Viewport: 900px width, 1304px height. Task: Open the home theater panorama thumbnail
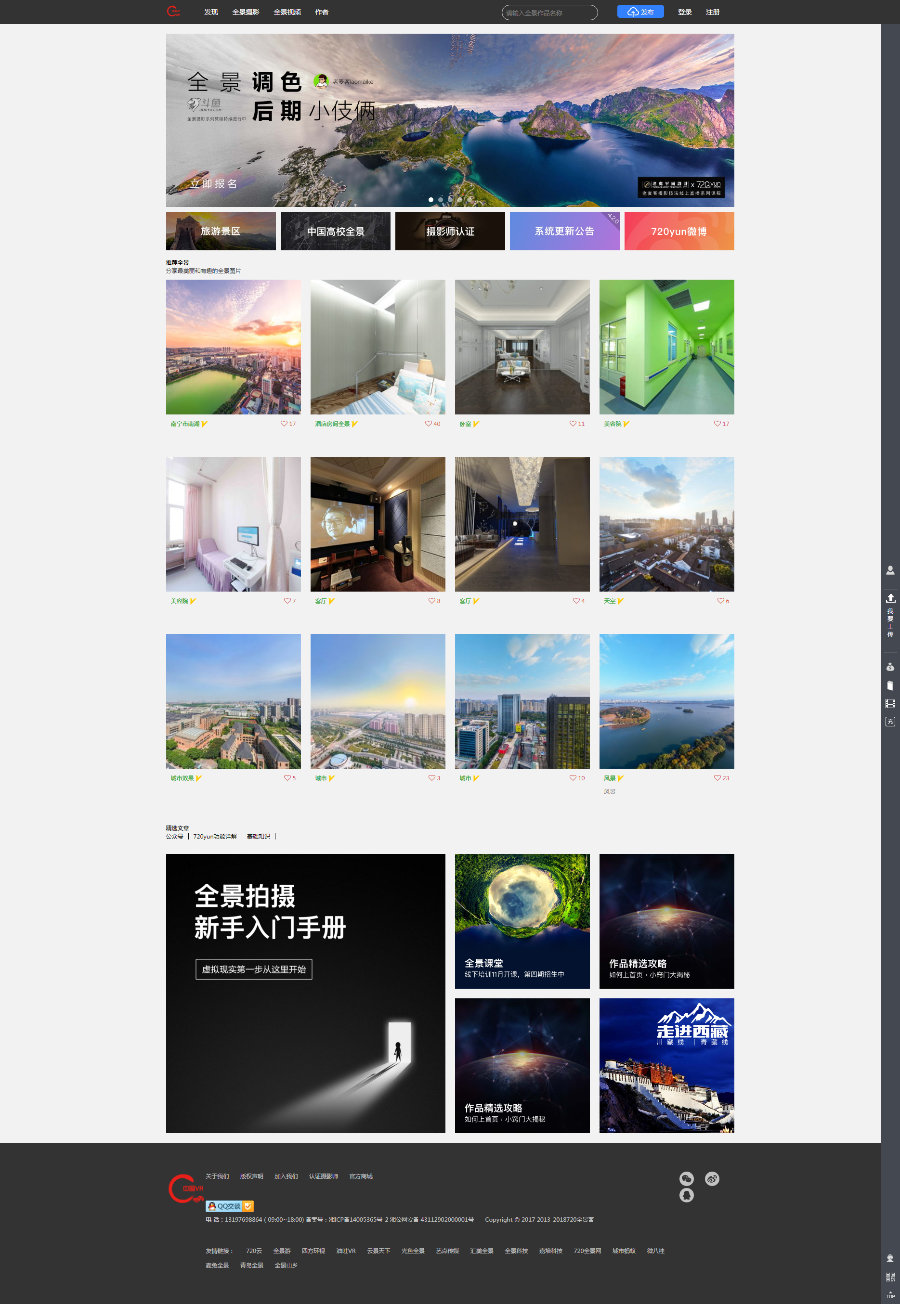point(377,524)
